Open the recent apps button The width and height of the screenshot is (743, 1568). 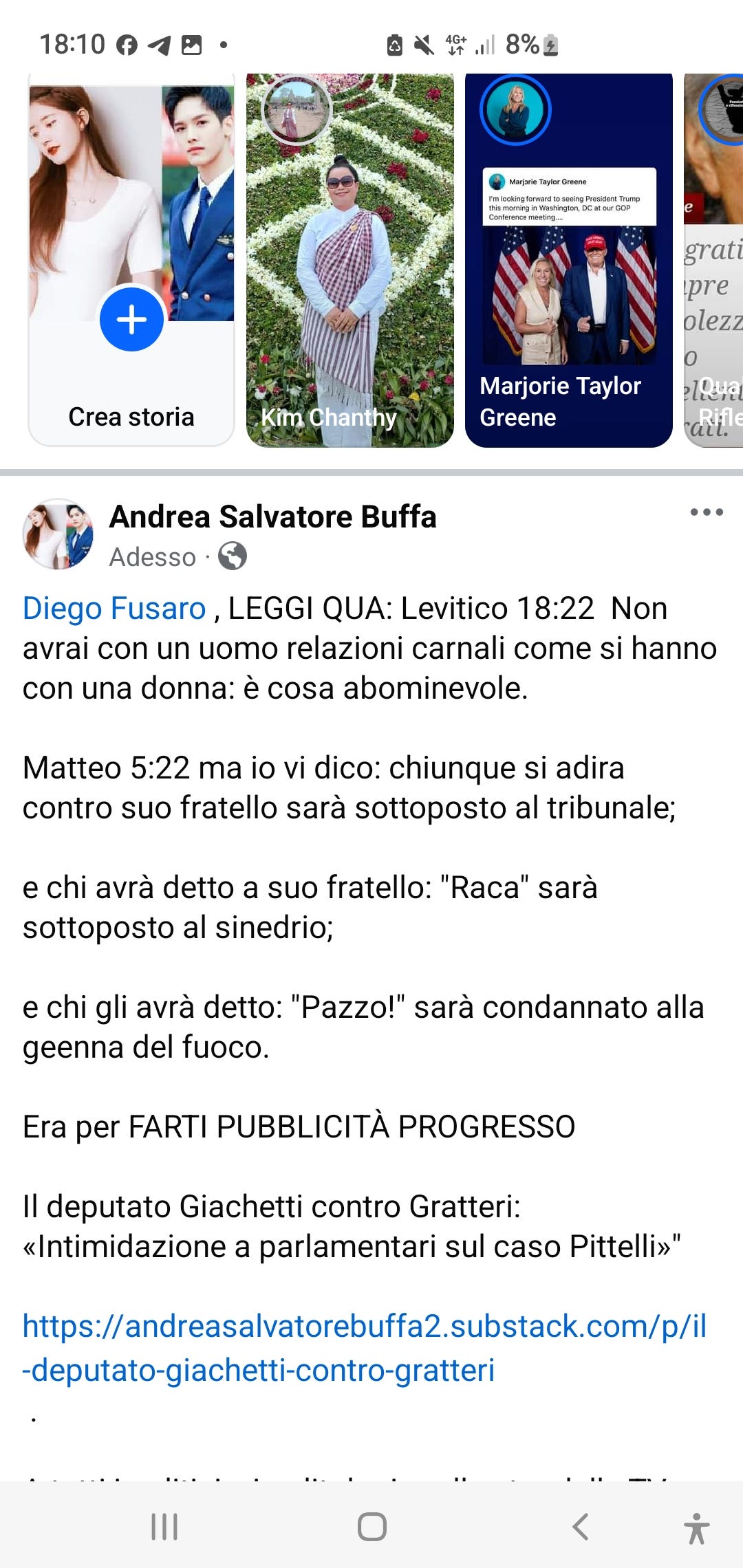[x=164, y=1527]
